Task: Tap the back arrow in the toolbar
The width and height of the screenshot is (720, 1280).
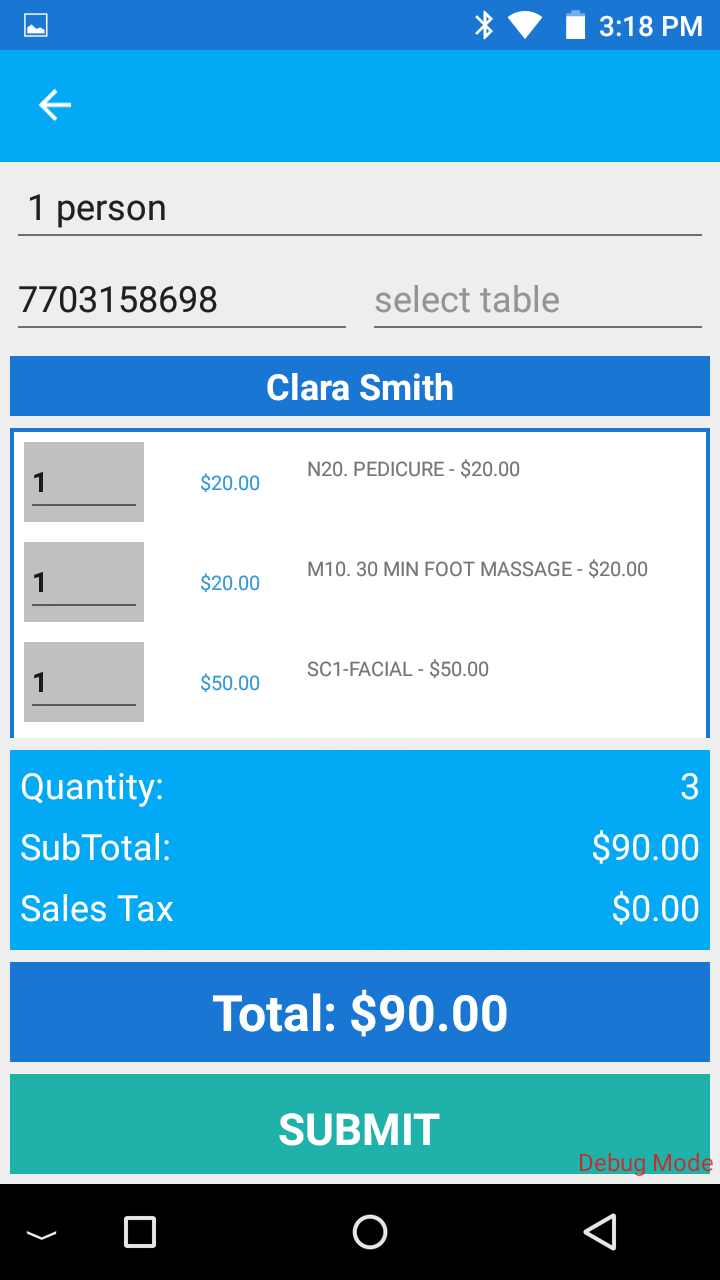Action: [54, 105]
